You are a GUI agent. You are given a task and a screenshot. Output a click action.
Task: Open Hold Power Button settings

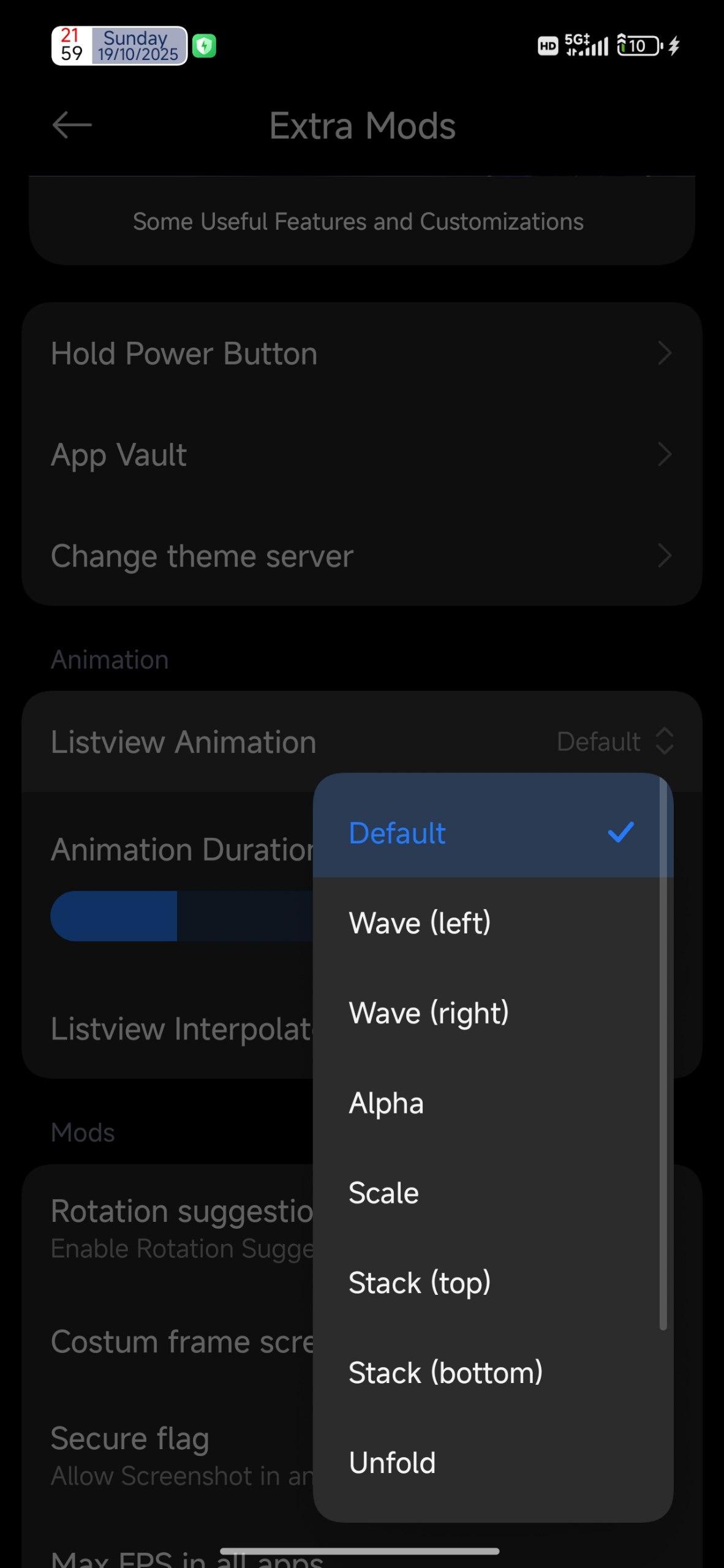pyautogui.click(x=361, y=353)
